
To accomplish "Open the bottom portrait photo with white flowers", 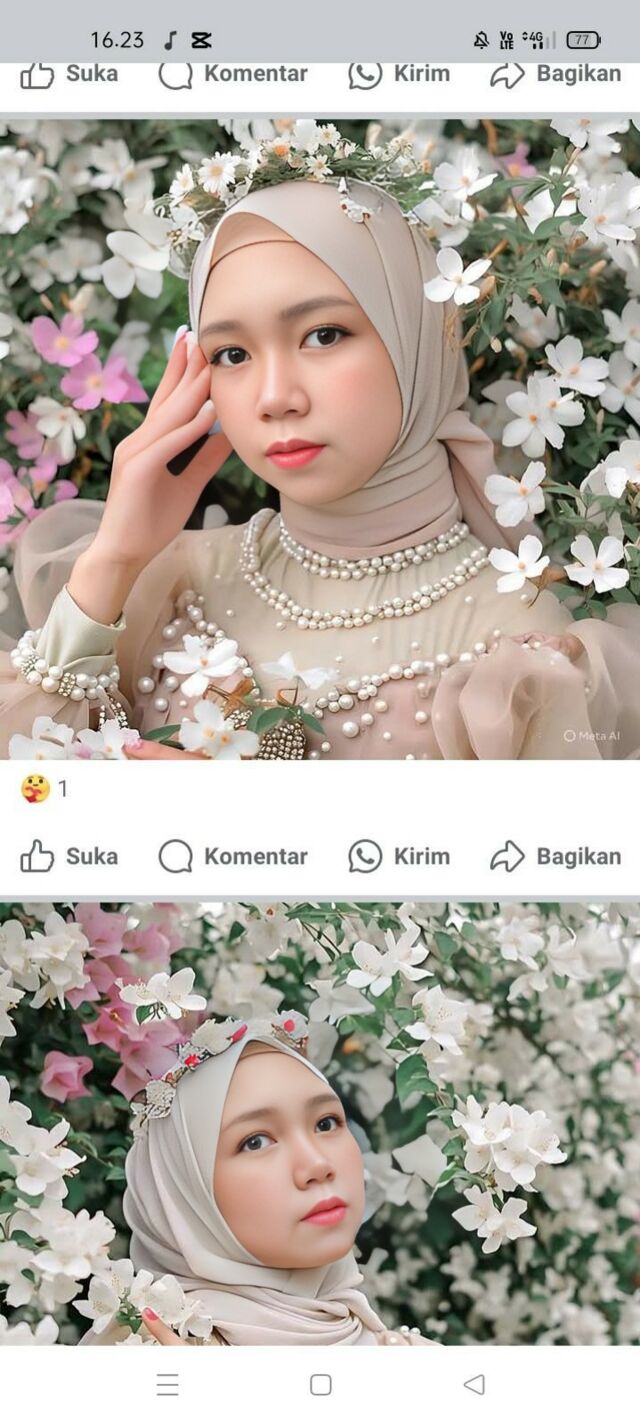I will [320, 1125].
